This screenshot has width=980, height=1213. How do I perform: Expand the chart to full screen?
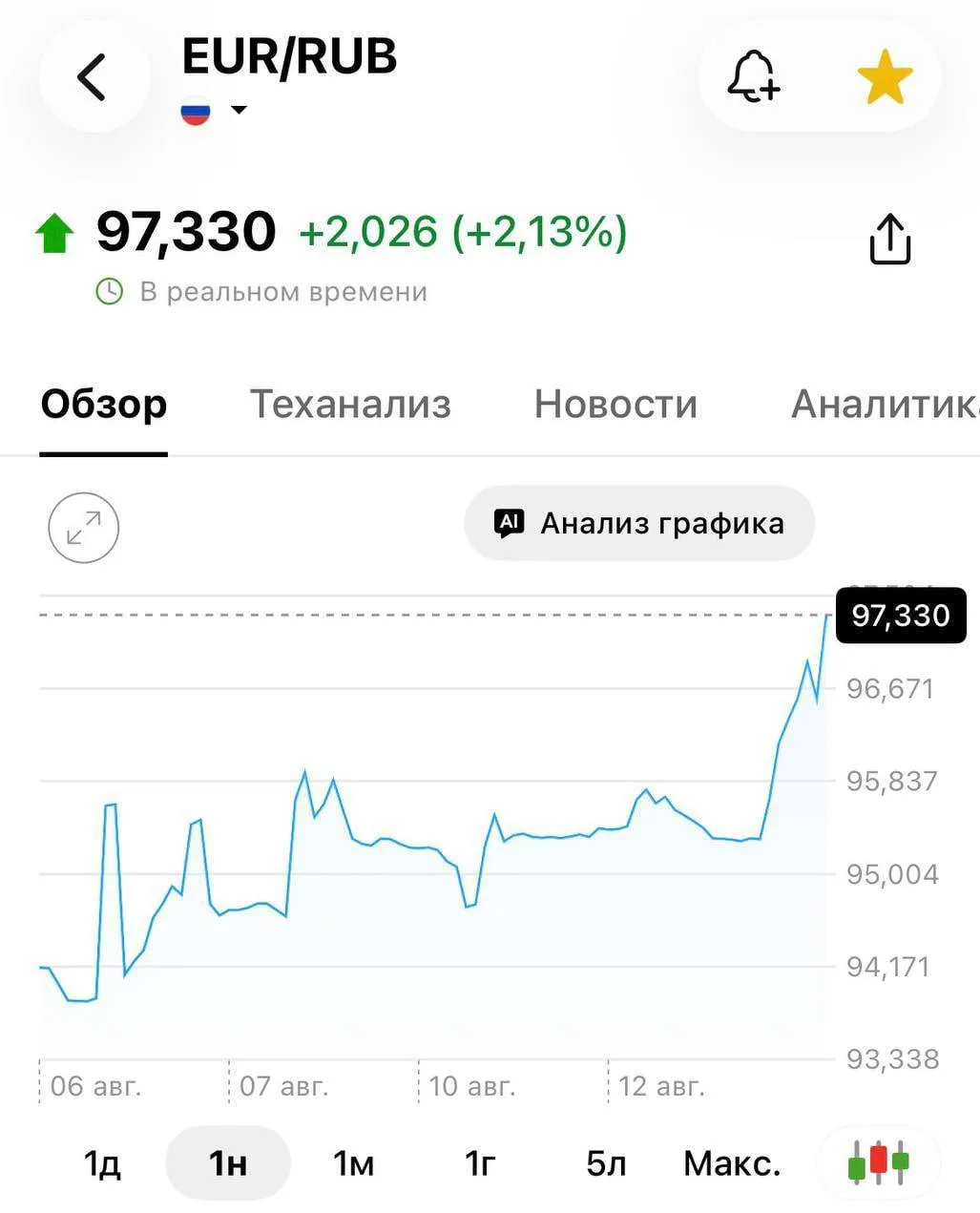click(x=84, y=527)
